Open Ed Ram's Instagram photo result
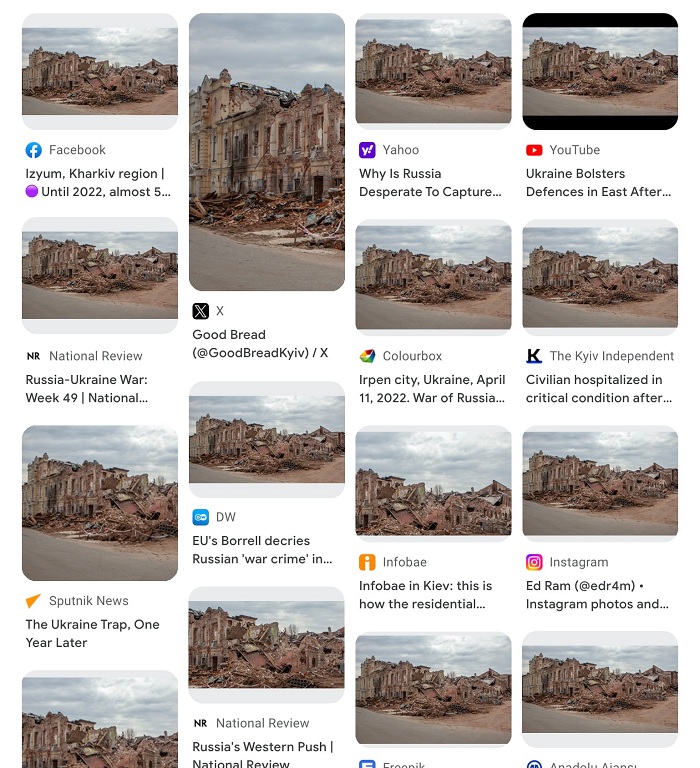Screen dimensions: 700x768 pos(600,483)
